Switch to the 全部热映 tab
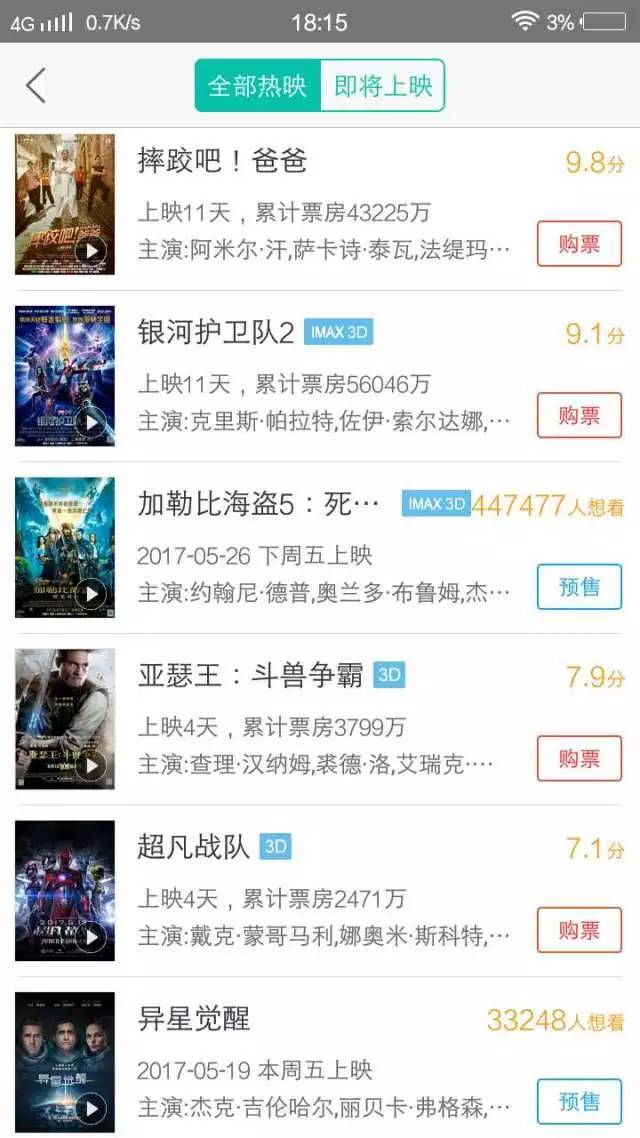This screenshot has width=640, height=1138. tap(257, 86)
